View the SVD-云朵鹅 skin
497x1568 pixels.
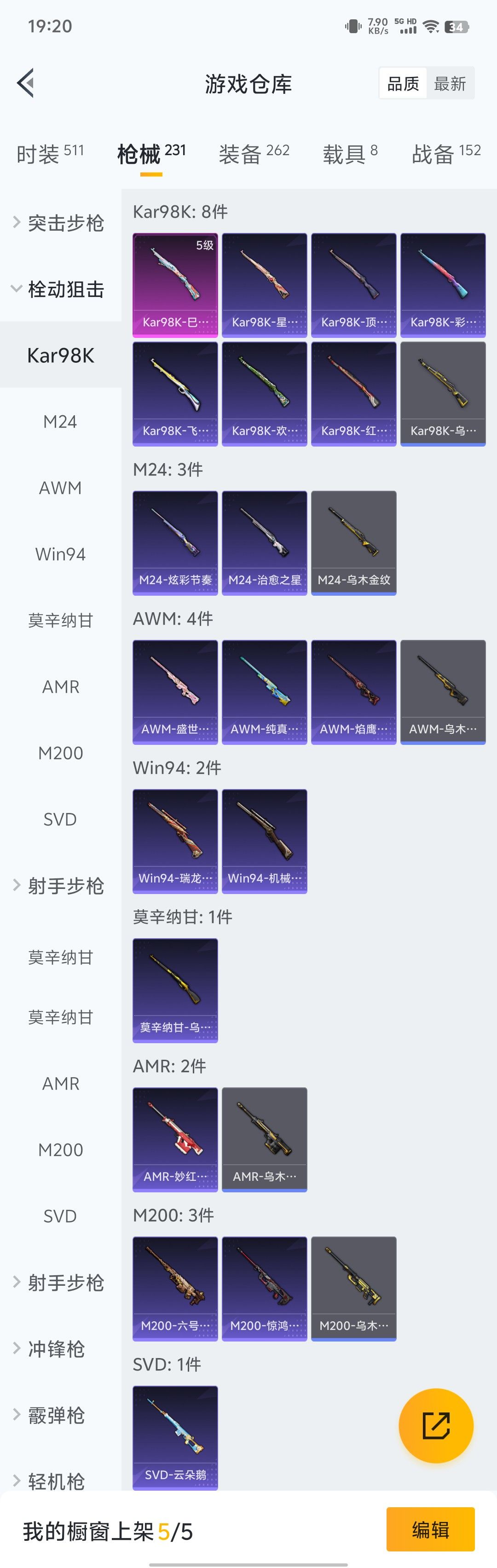click(175, 1437)
